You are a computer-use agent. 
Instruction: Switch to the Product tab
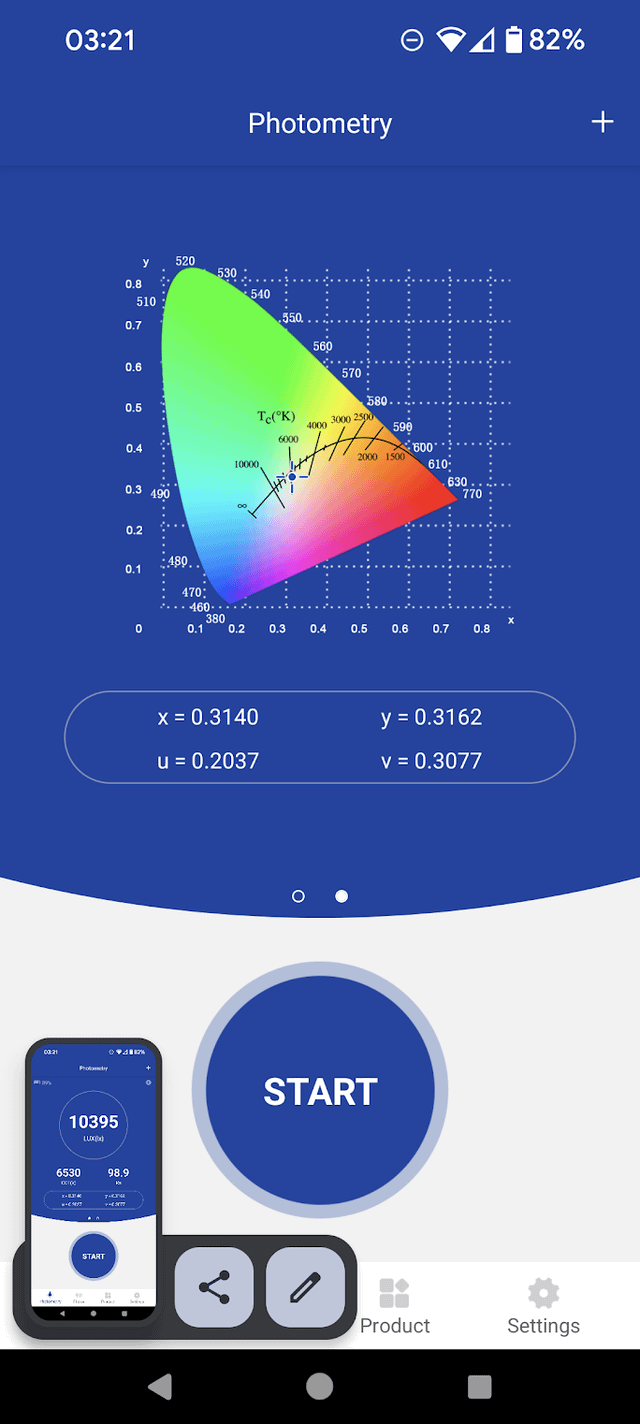tap(395, 1306)
